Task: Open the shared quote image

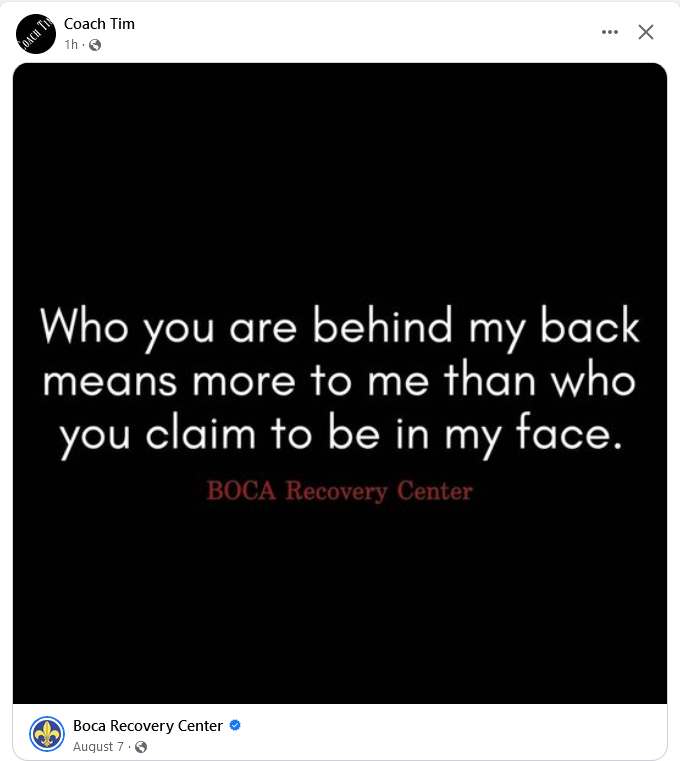Action: pyautogui.click(x=340, y=383)
